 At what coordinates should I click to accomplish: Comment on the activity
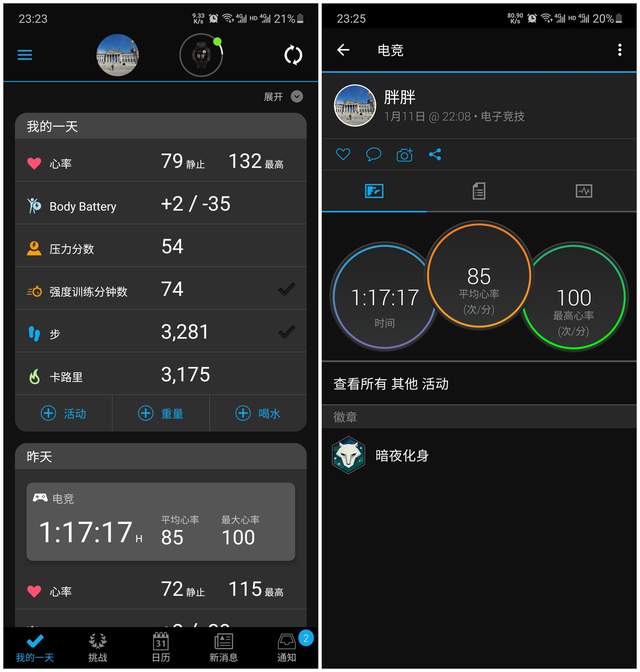[x=374, y=154]
